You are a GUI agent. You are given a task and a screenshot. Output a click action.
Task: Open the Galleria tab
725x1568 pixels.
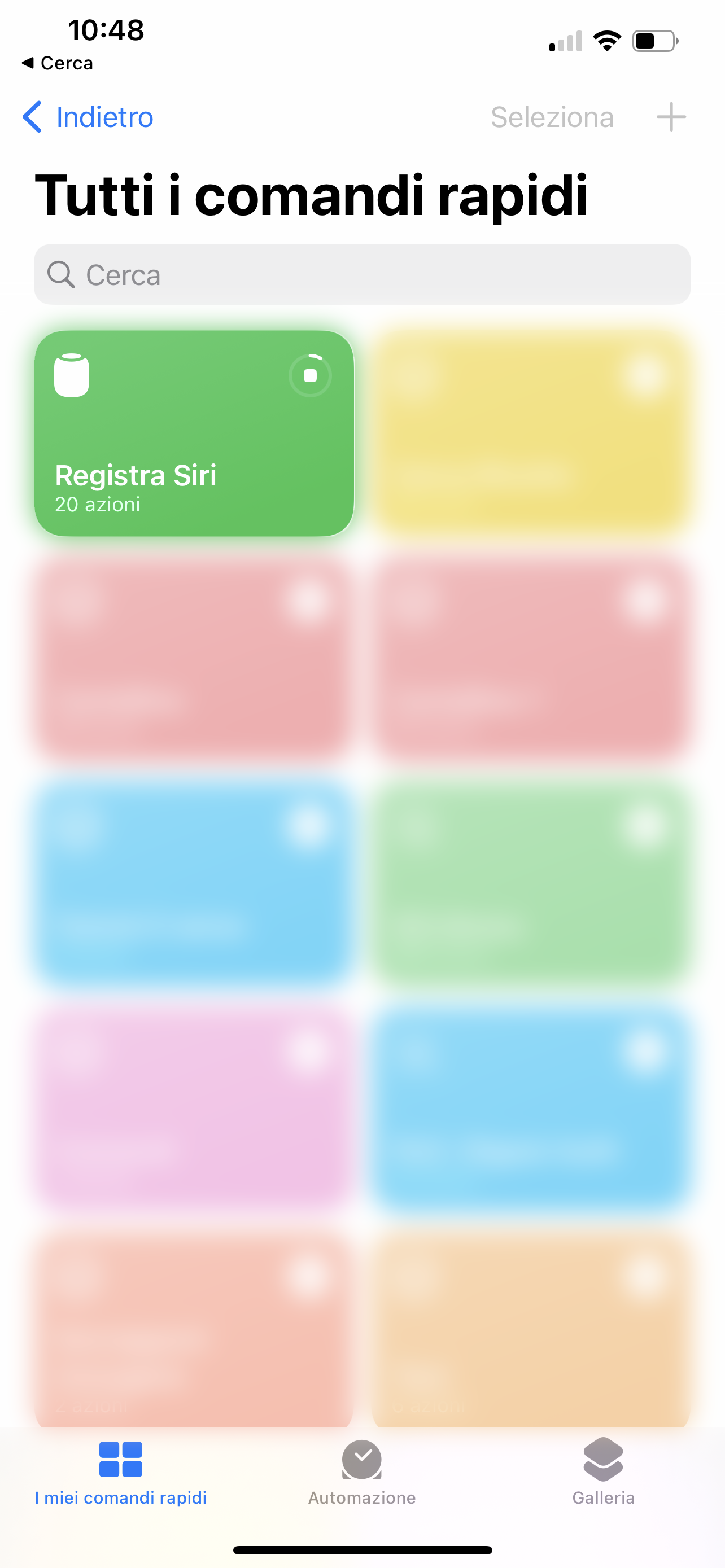coord(603,1473)
